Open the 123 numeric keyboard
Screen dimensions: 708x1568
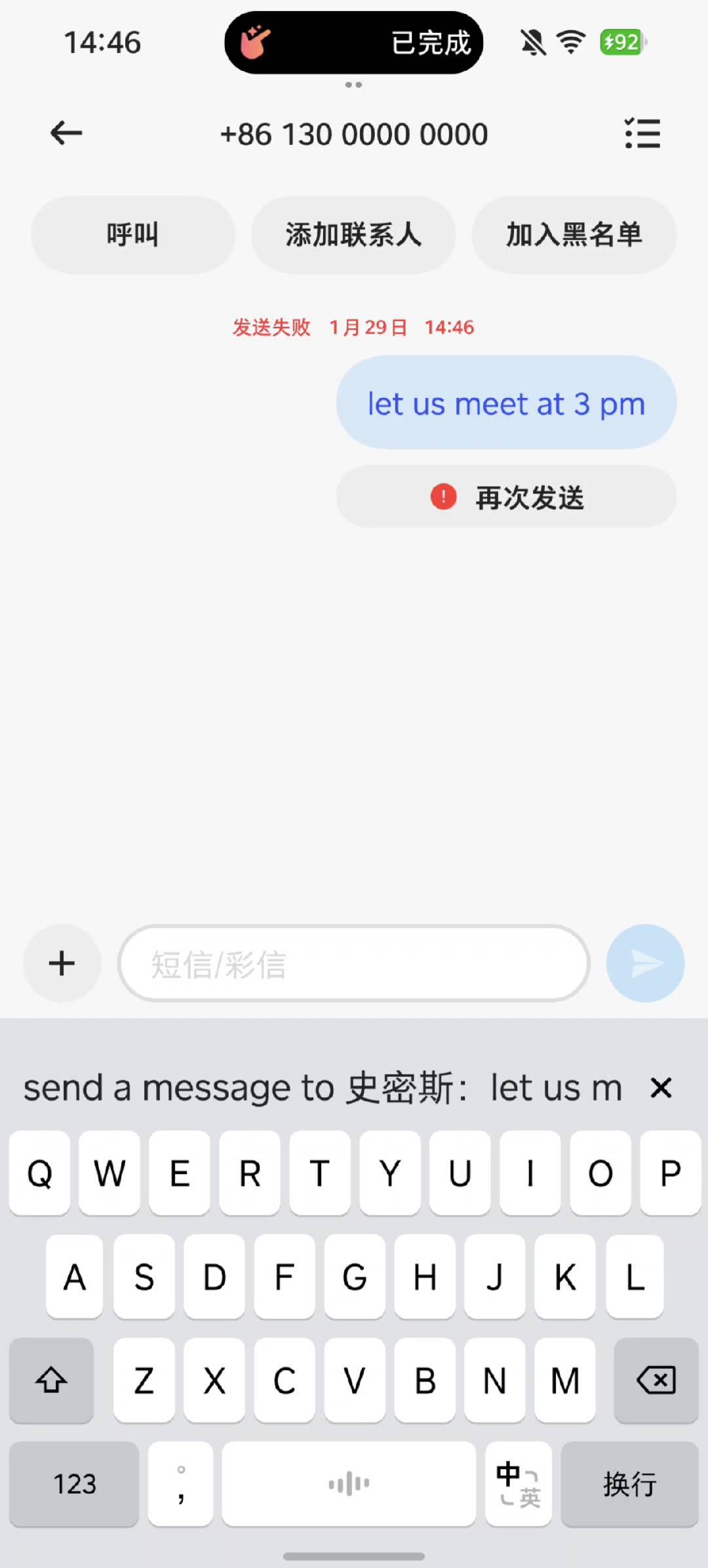click(x=74, y=1484)
